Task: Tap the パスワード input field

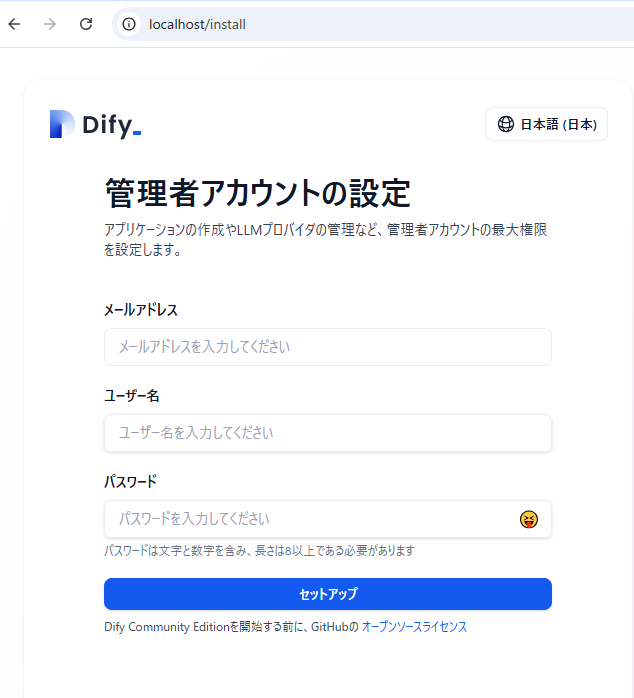Action: (310, 519)
